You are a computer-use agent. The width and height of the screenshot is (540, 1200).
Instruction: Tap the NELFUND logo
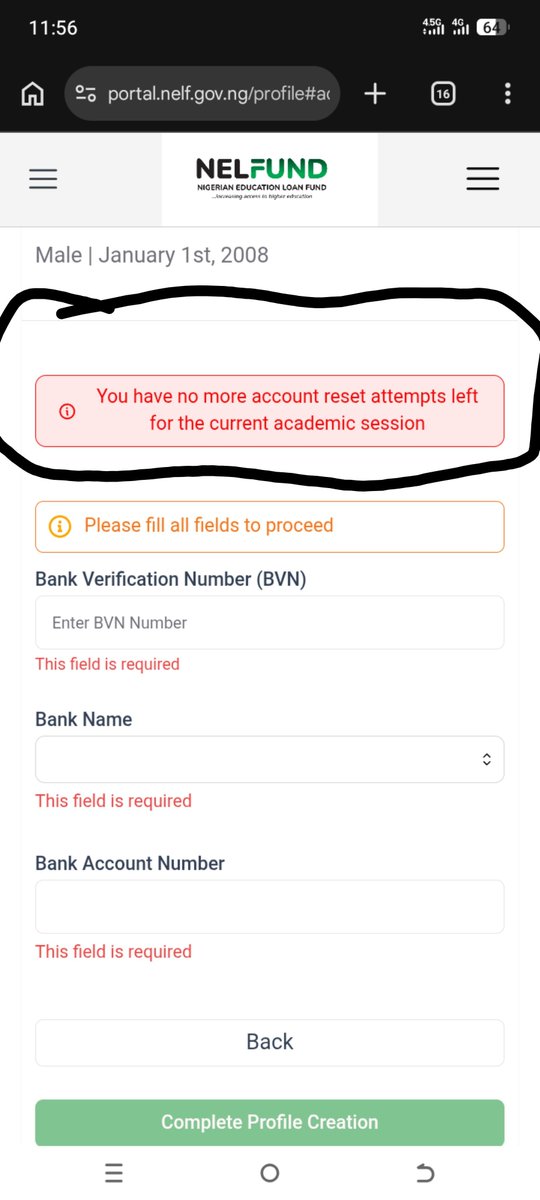pyautogui.click(x=262, y=179)
